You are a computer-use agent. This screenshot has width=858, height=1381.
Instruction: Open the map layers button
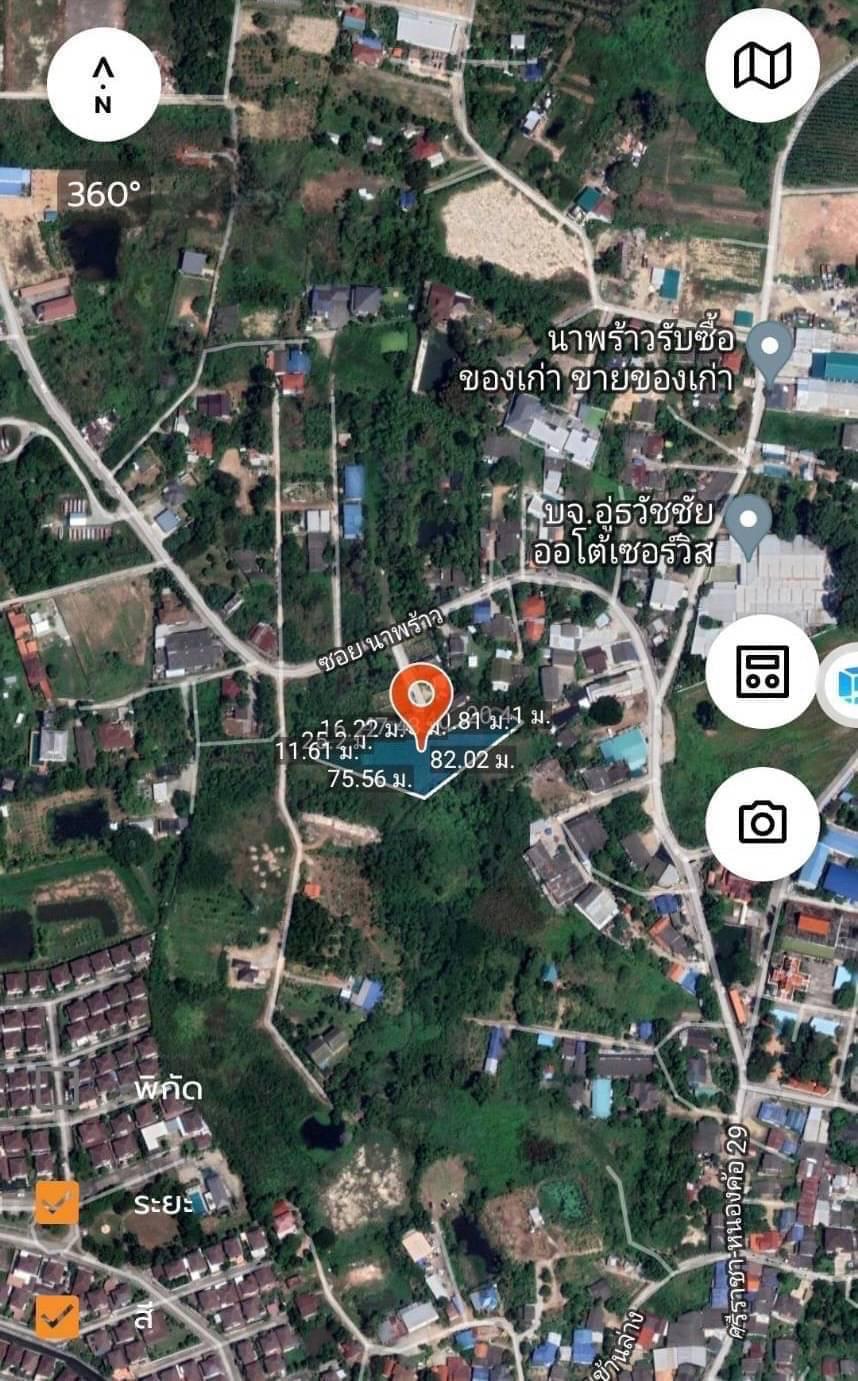click(x=762, y=66)
